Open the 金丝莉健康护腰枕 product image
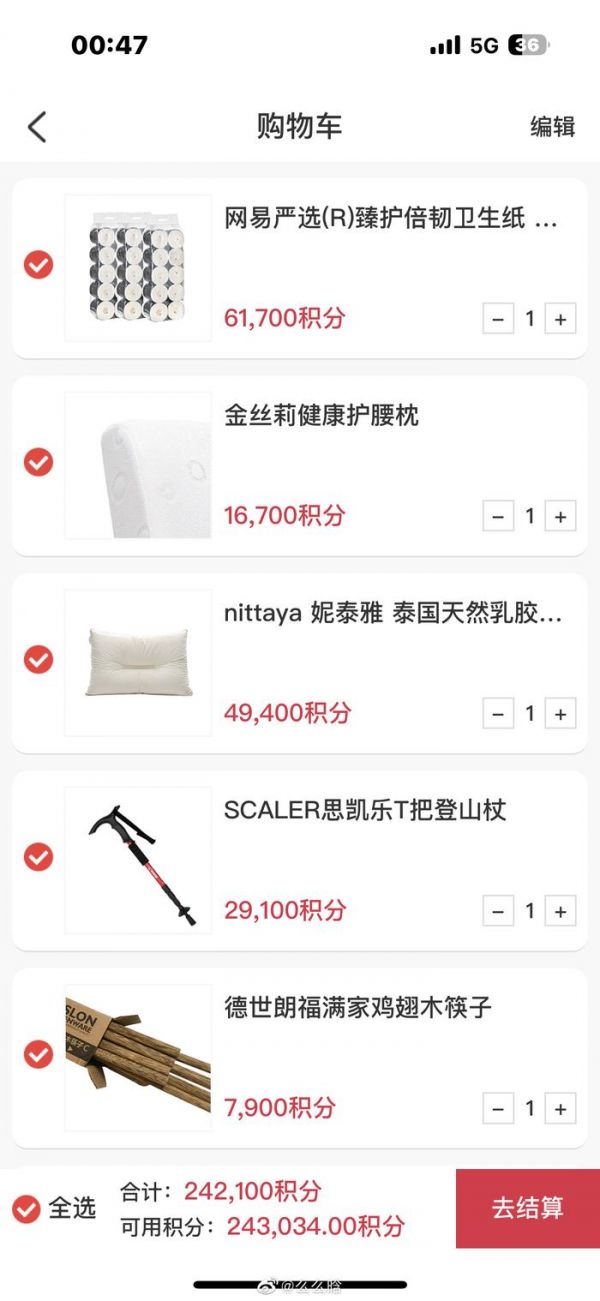This screenshot has height=1301, width=600. pos(138,465)
